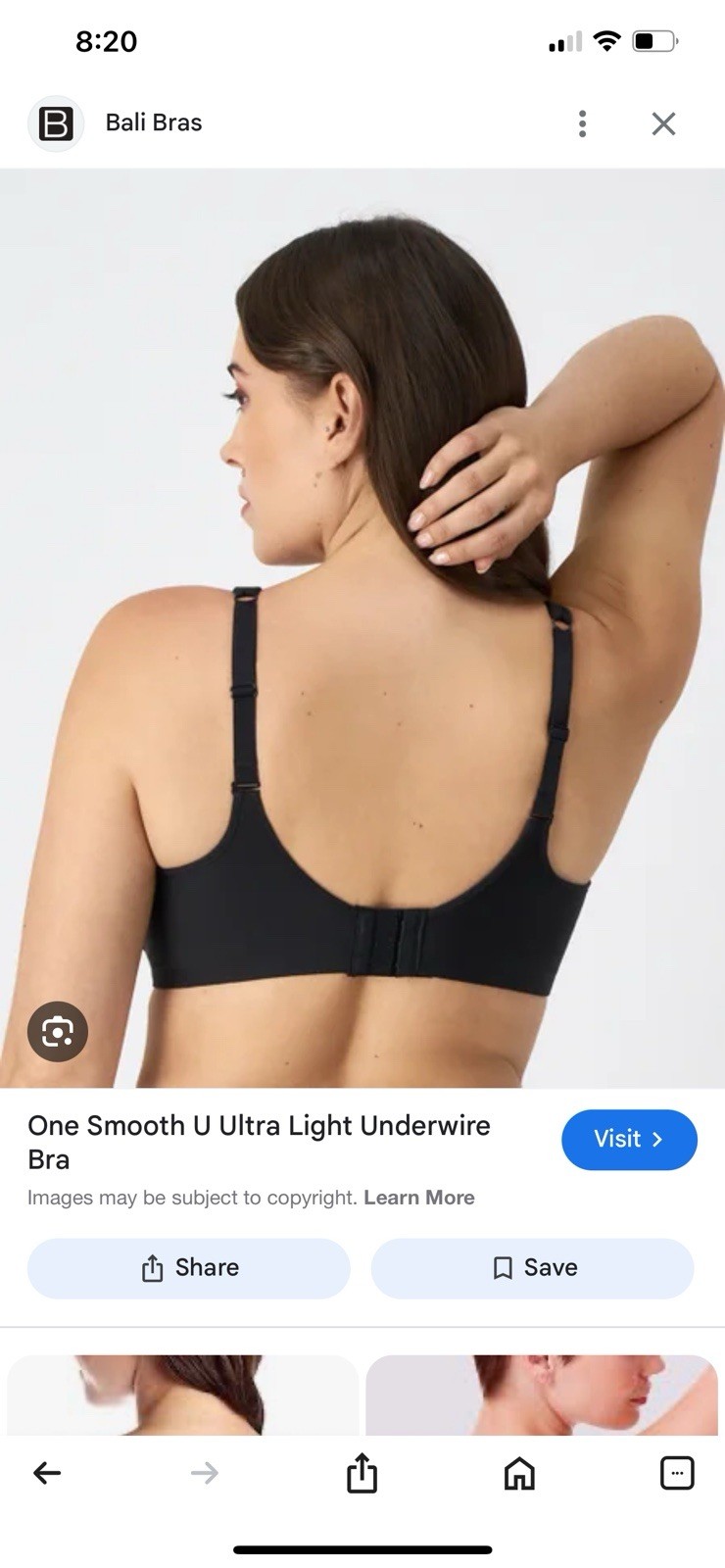Open the browser more options menu
The image size is (725, 1568).
click(x=677, y=1472)
